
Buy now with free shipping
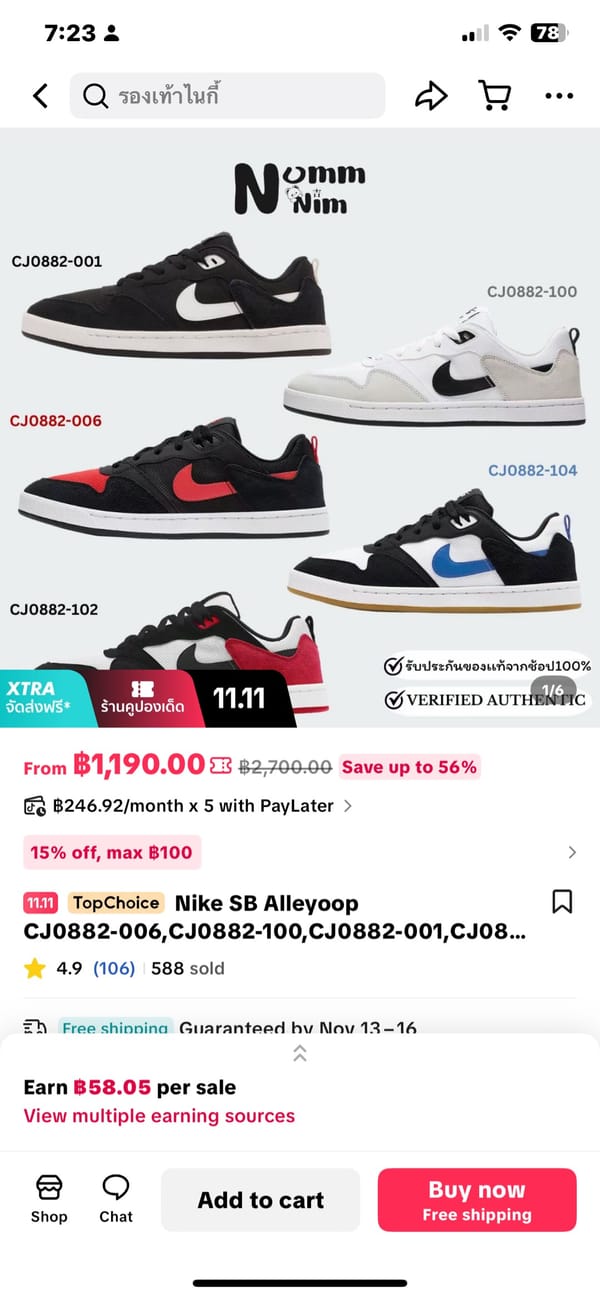477,1200
